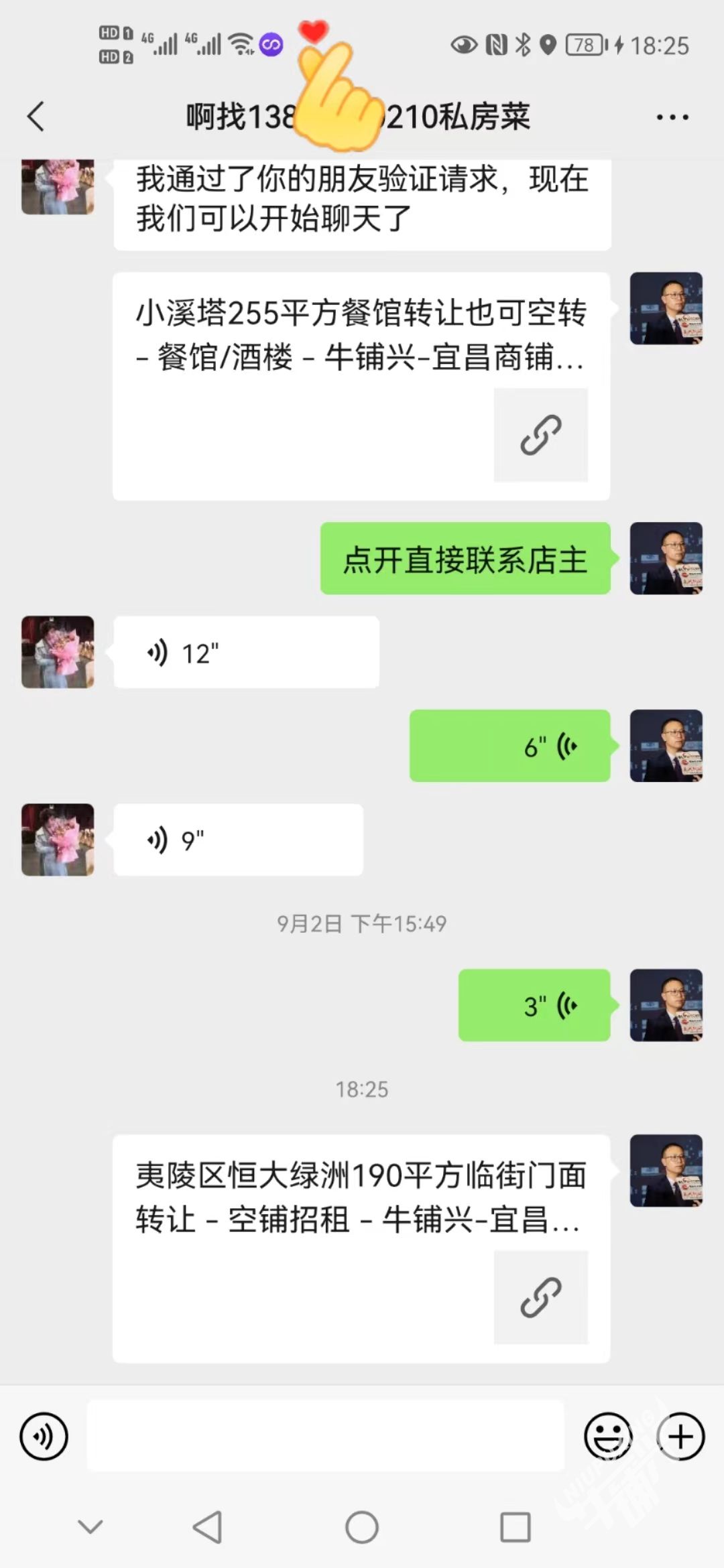724x1568 pixels.
Task: Open the plus attachment menu
Action: tap(680, 1436)
